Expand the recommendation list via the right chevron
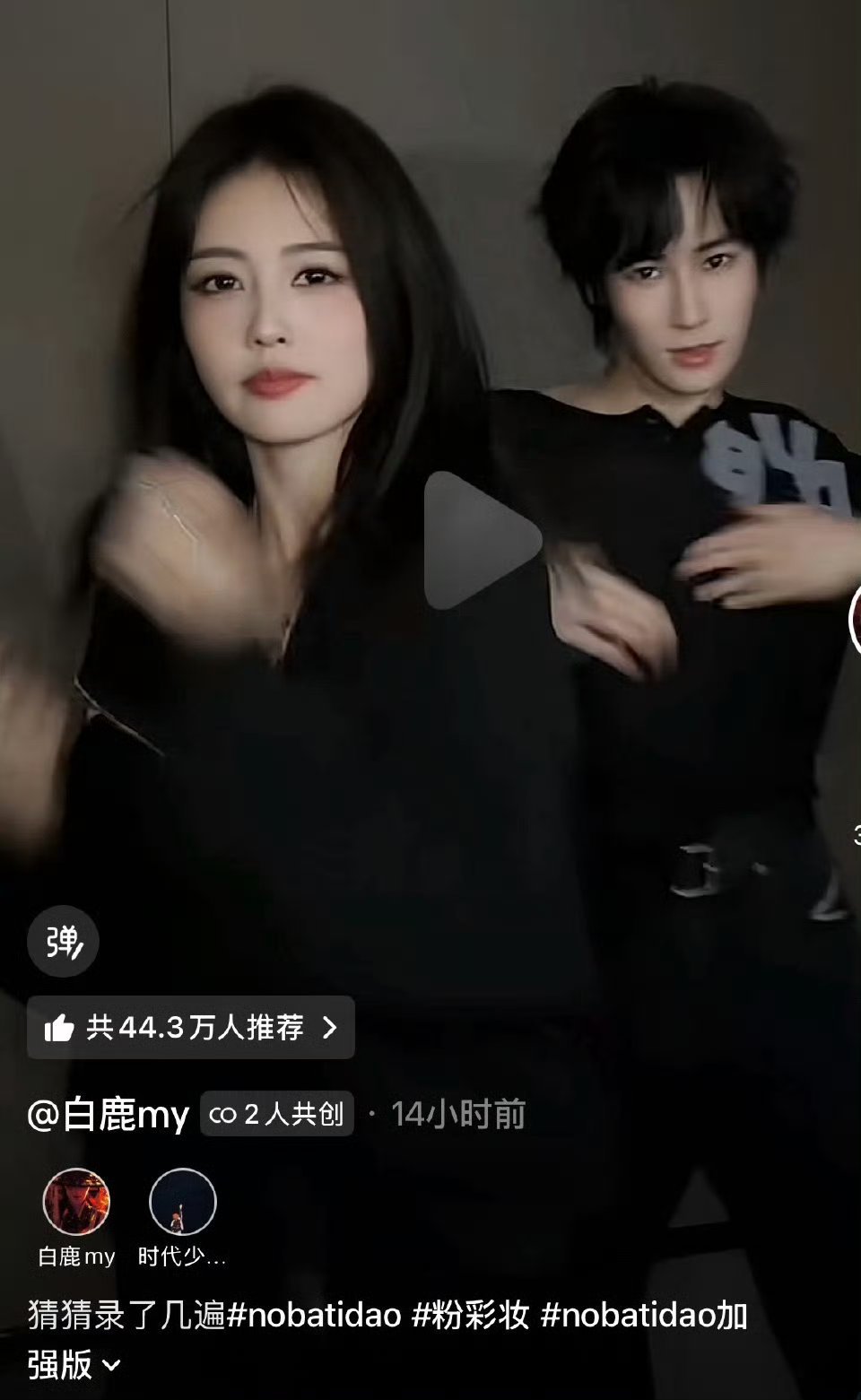The height and width of the screenshot is (1400, 861). (x=328, y=1028)
